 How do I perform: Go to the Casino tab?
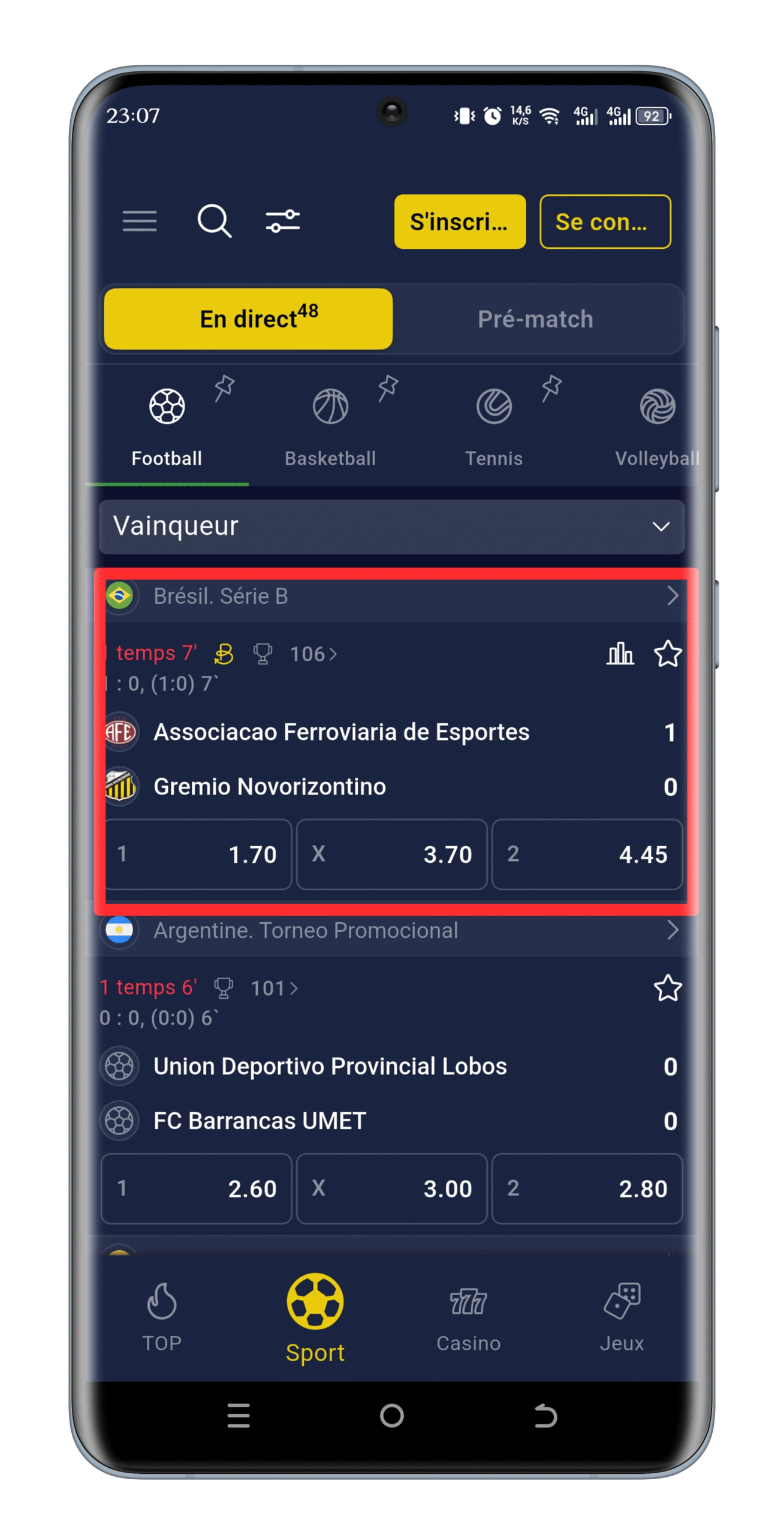click(468, 1316)
